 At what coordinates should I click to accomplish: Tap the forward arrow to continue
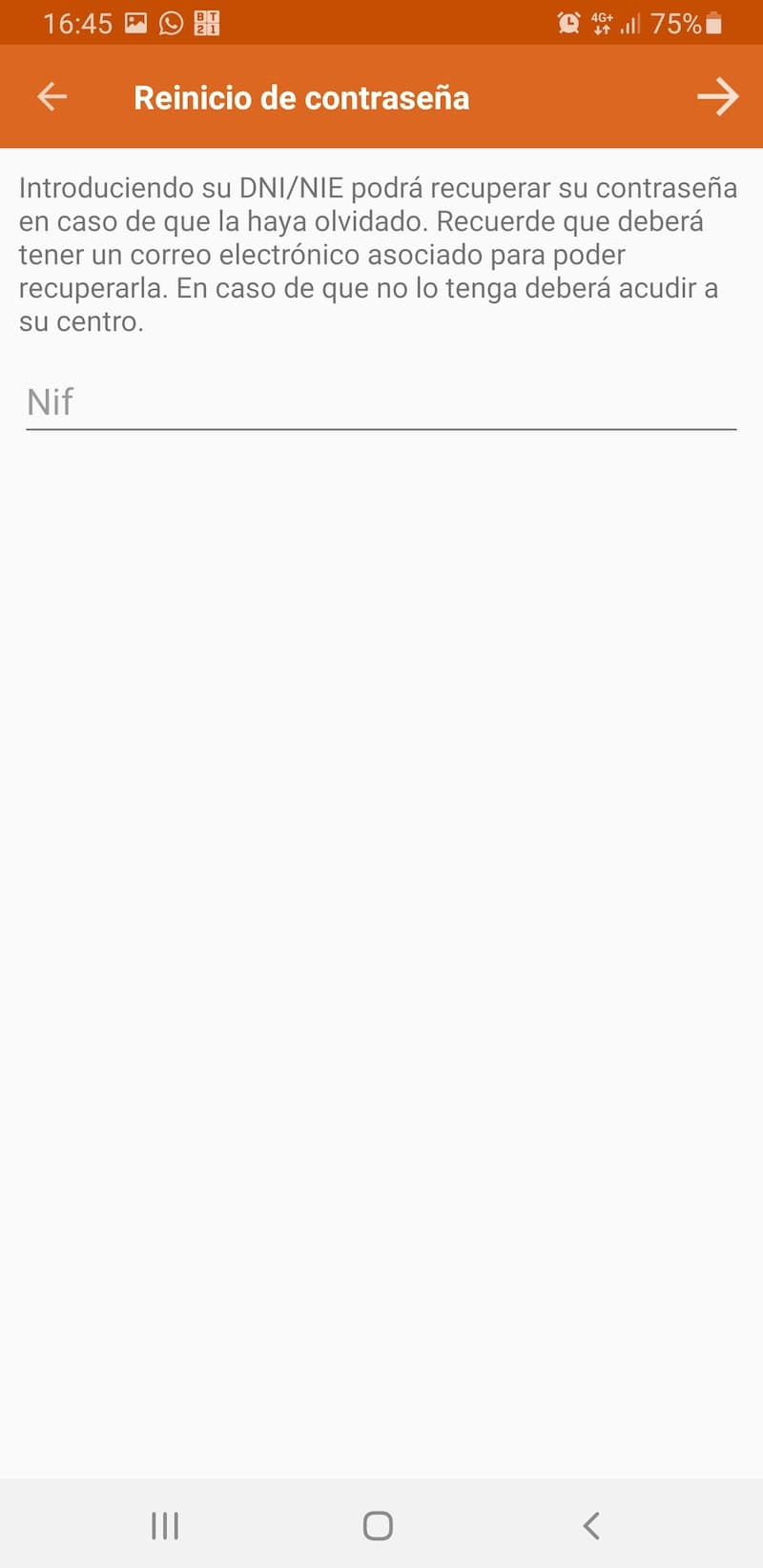coord(717,96)
